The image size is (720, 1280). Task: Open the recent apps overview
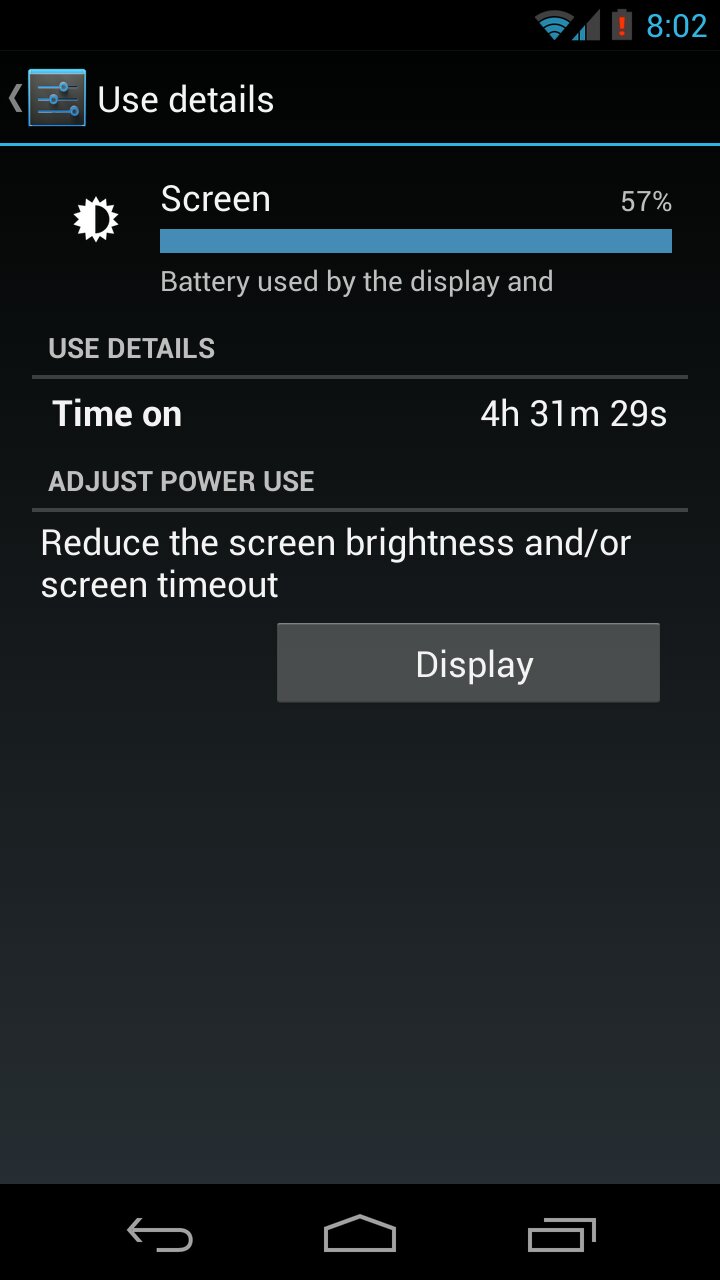point(561,1235)
